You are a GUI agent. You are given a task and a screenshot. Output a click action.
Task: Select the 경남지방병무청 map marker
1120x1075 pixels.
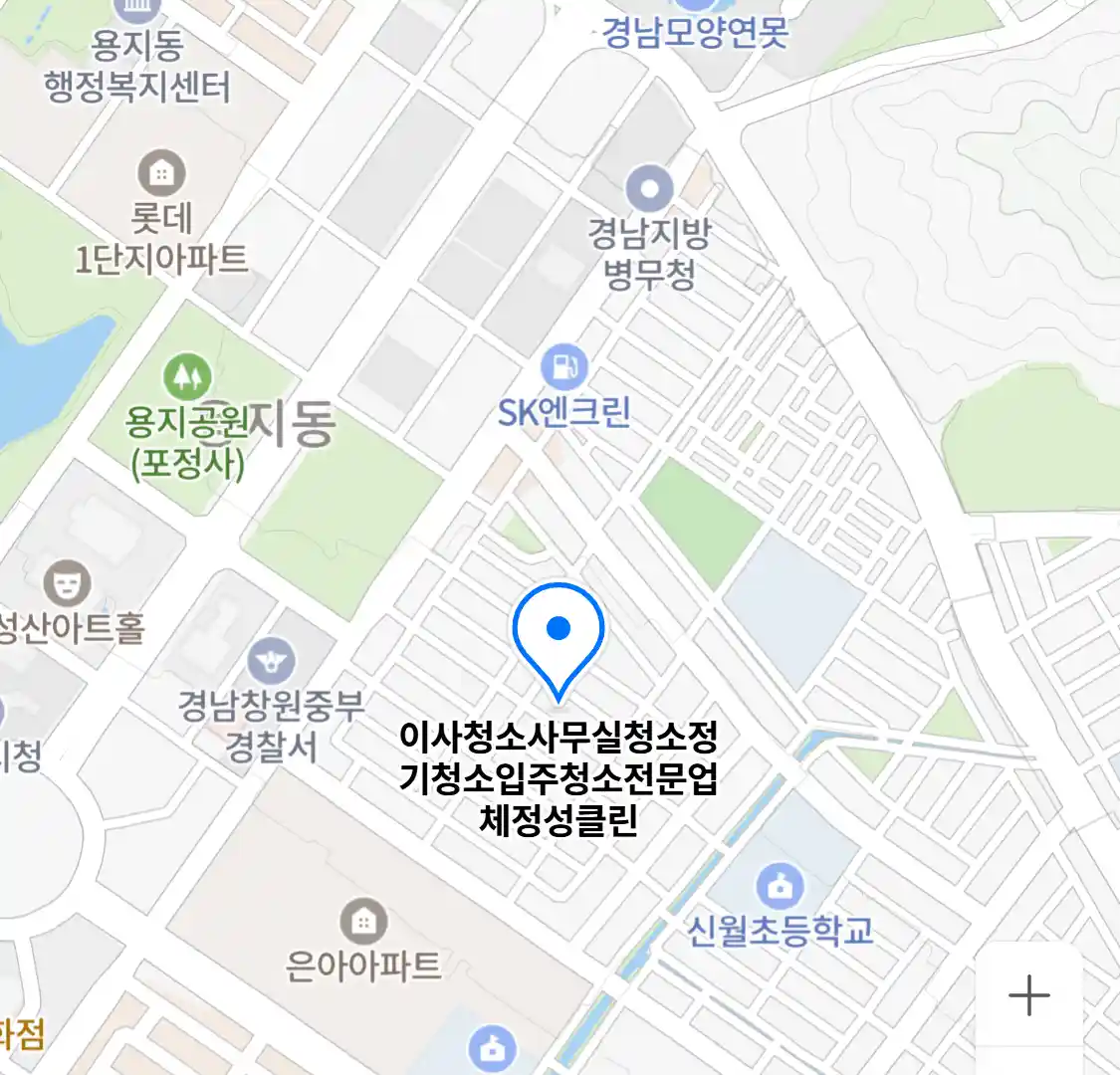[x=649, y=188]
